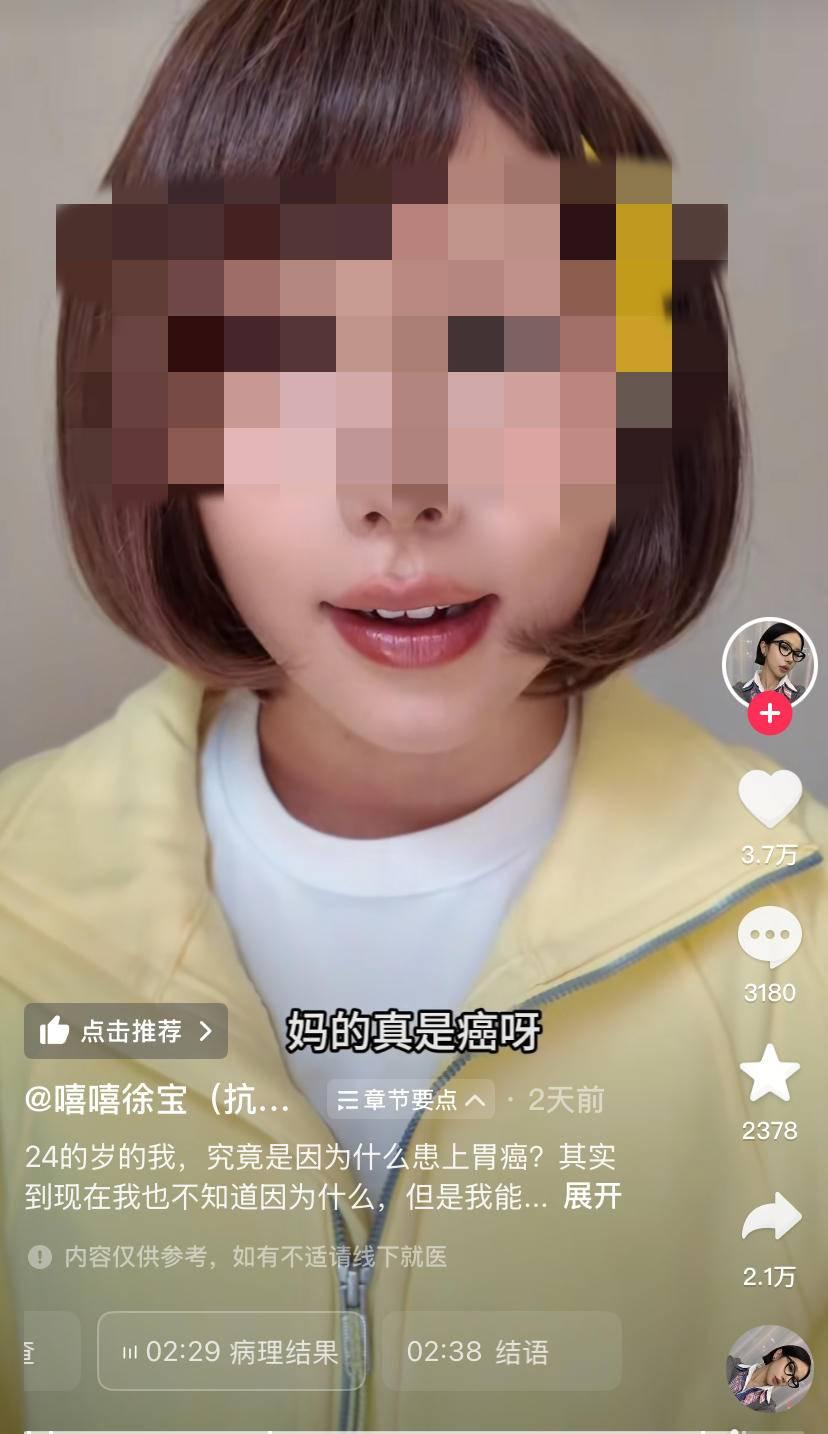Open the comments section
828x1434 pixels.
769,938
